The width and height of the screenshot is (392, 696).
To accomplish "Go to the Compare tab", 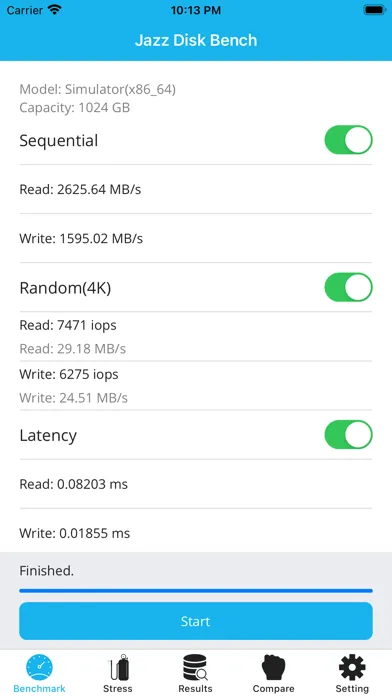I will [273, 673].
